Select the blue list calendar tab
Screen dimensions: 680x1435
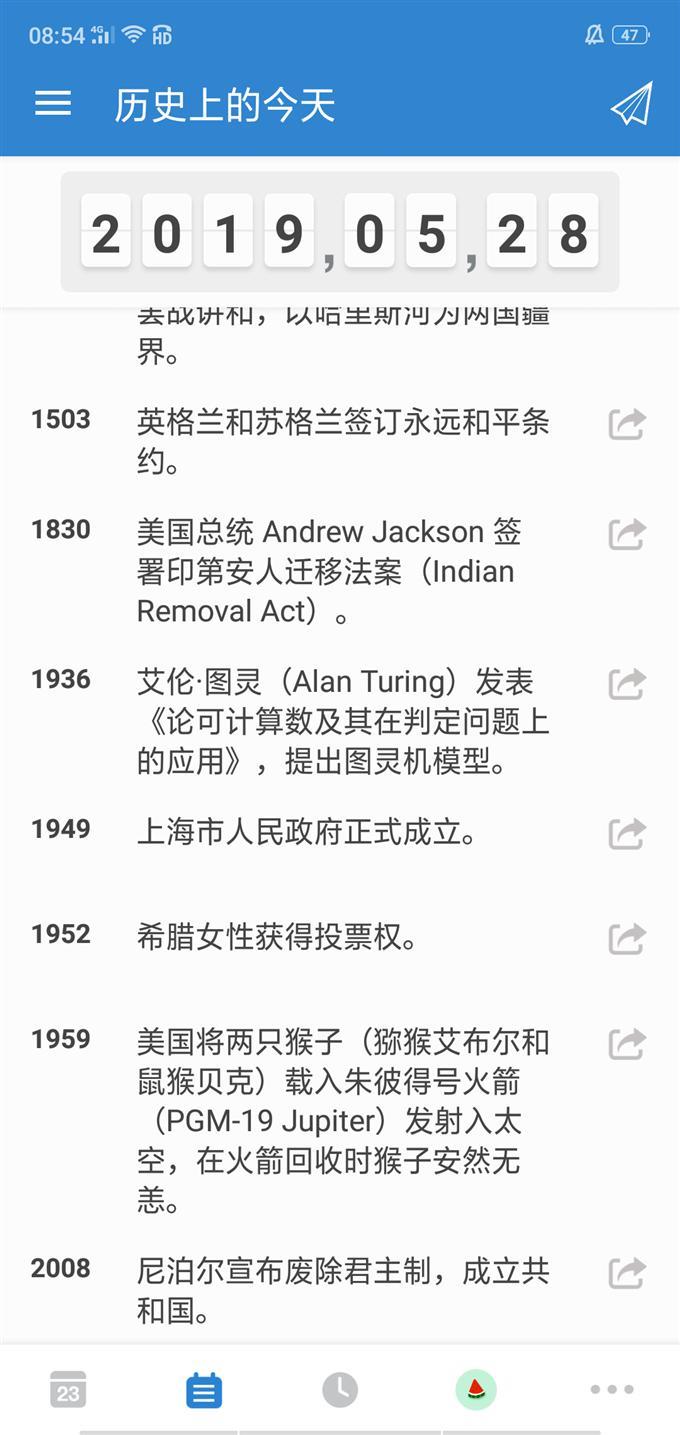[204, 1390]
